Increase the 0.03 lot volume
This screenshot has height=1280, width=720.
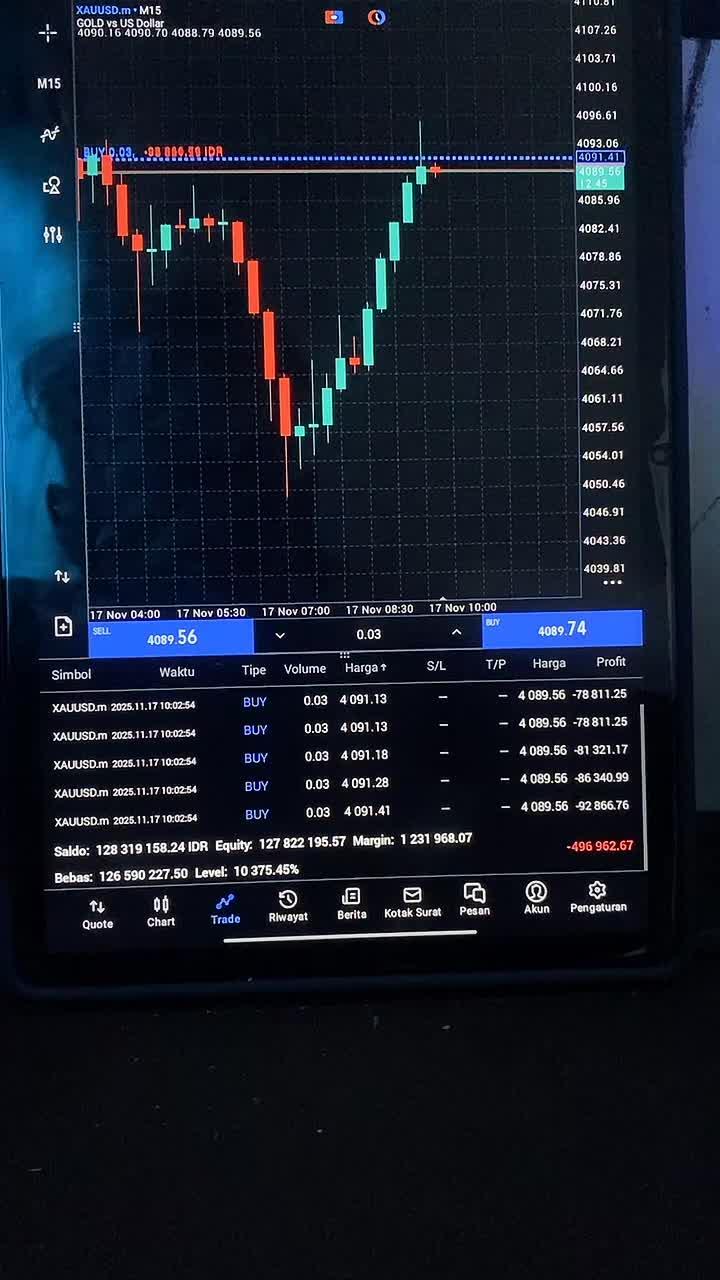(x=456, y=632)
